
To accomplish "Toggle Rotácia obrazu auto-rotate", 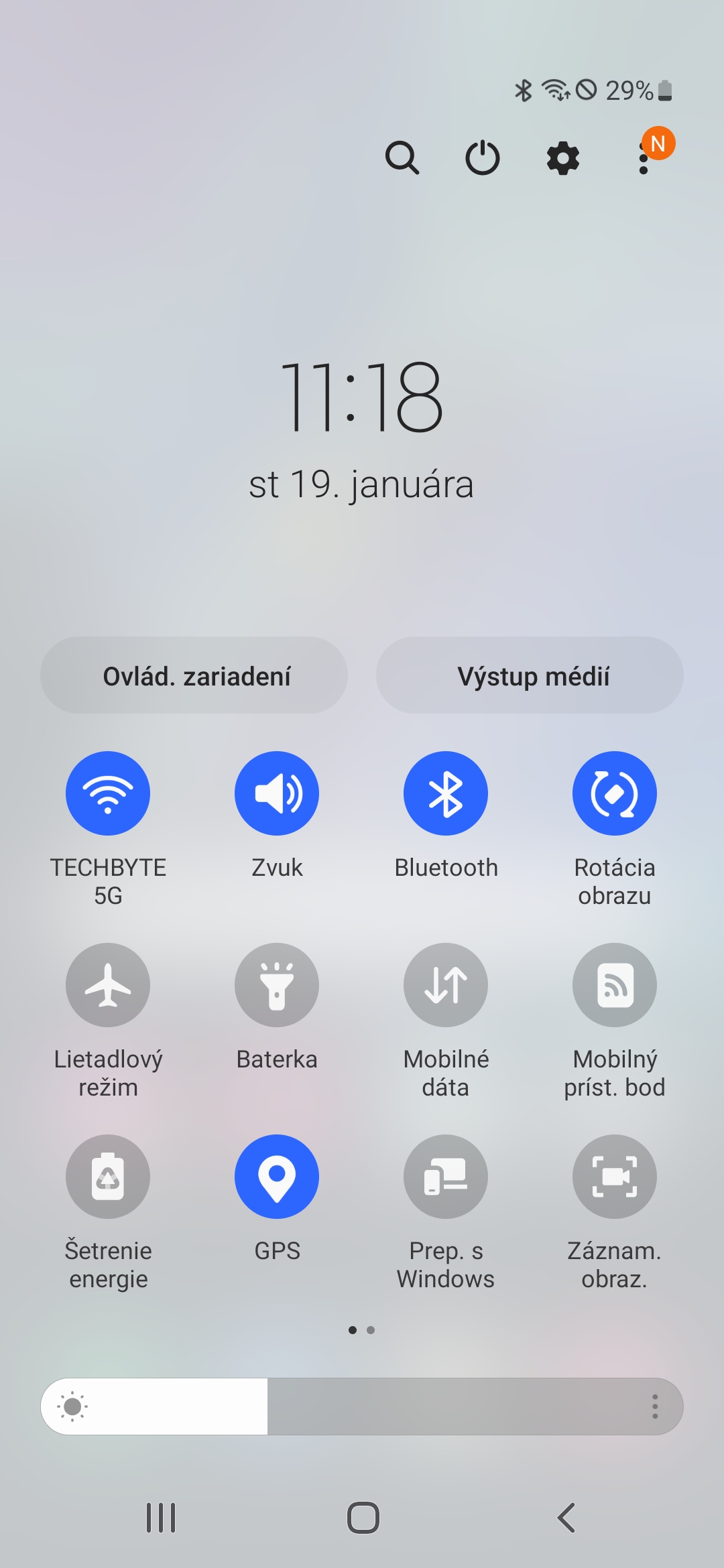I will click(615, 793).
